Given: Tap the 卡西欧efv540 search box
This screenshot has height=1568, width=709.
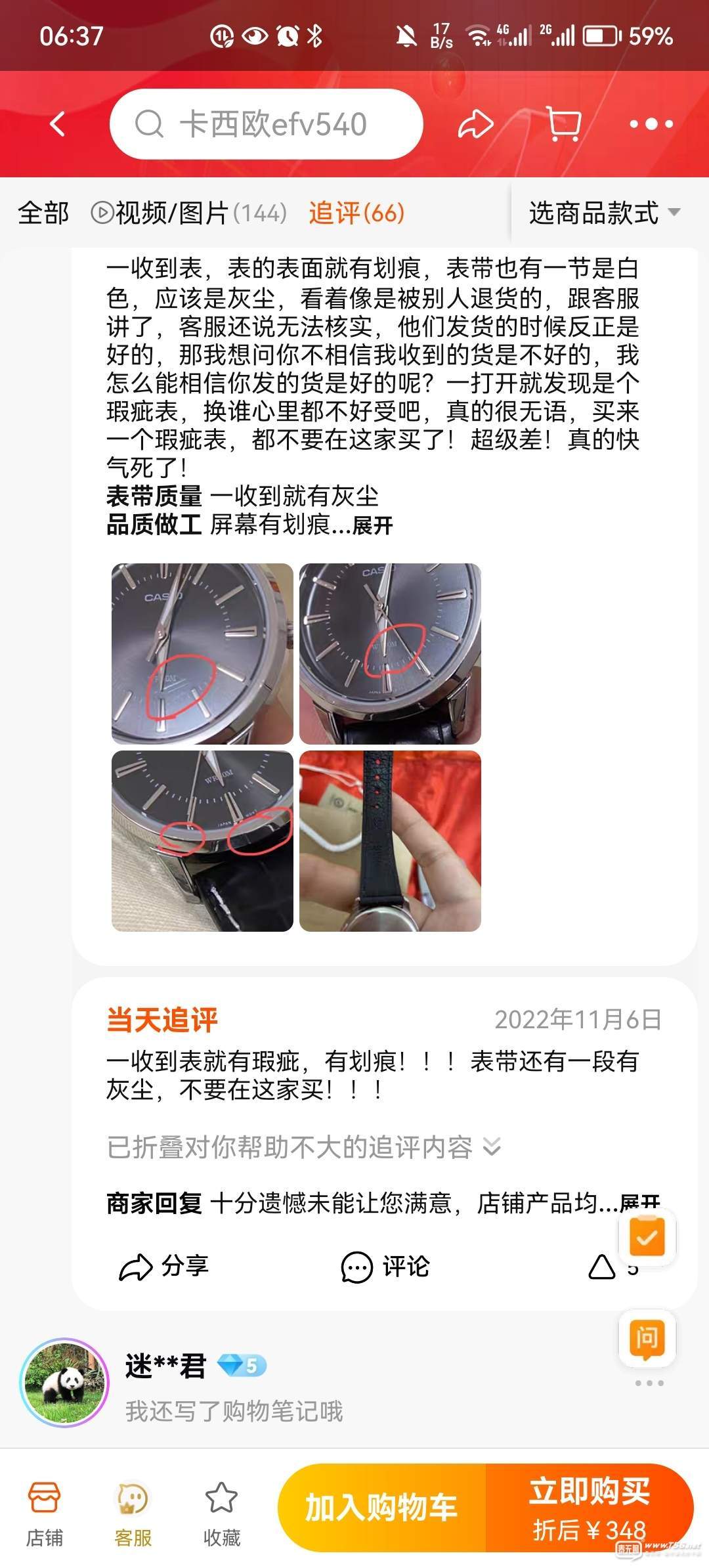Looking at the screenshot, I should 266,124.
